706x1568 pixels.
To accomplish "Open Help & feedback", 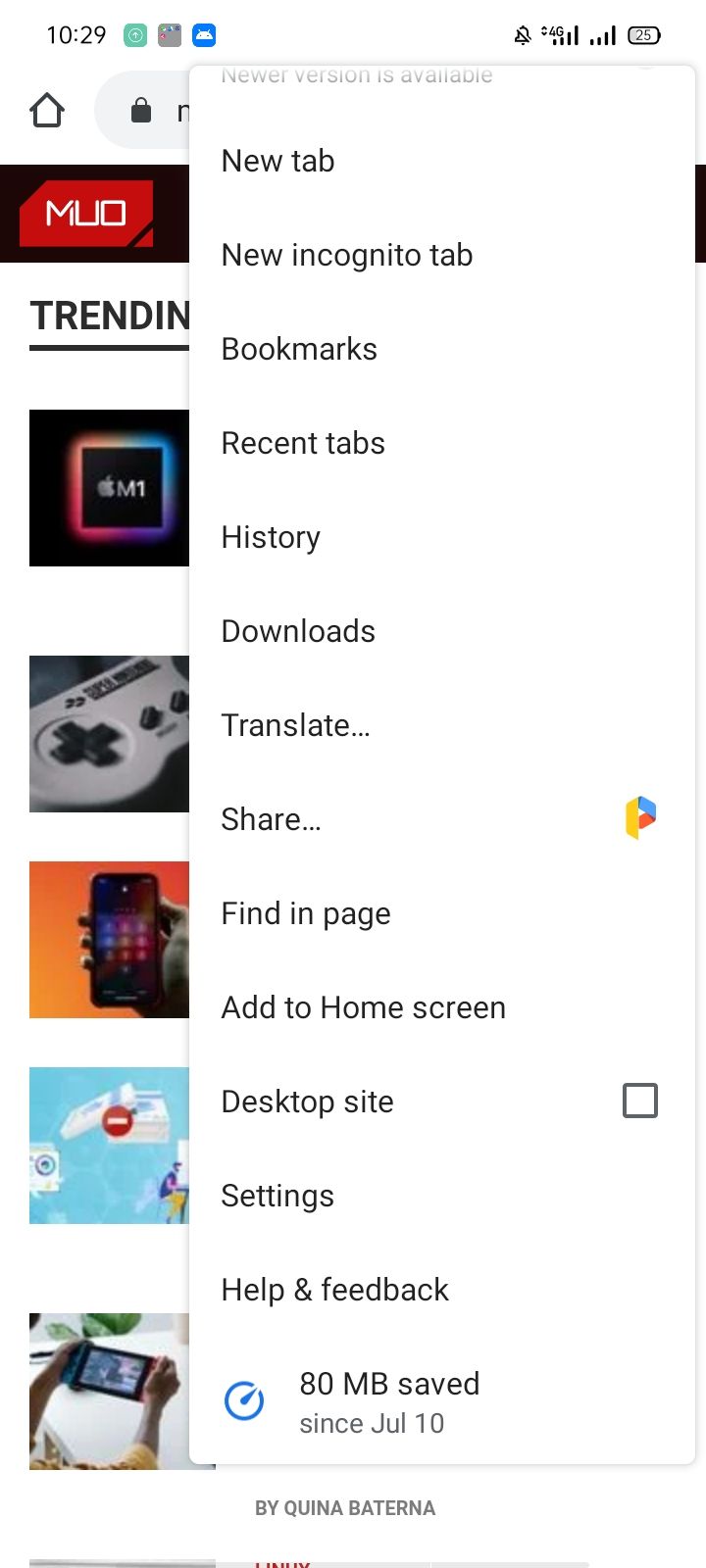I will click(x=335, y=1290).
